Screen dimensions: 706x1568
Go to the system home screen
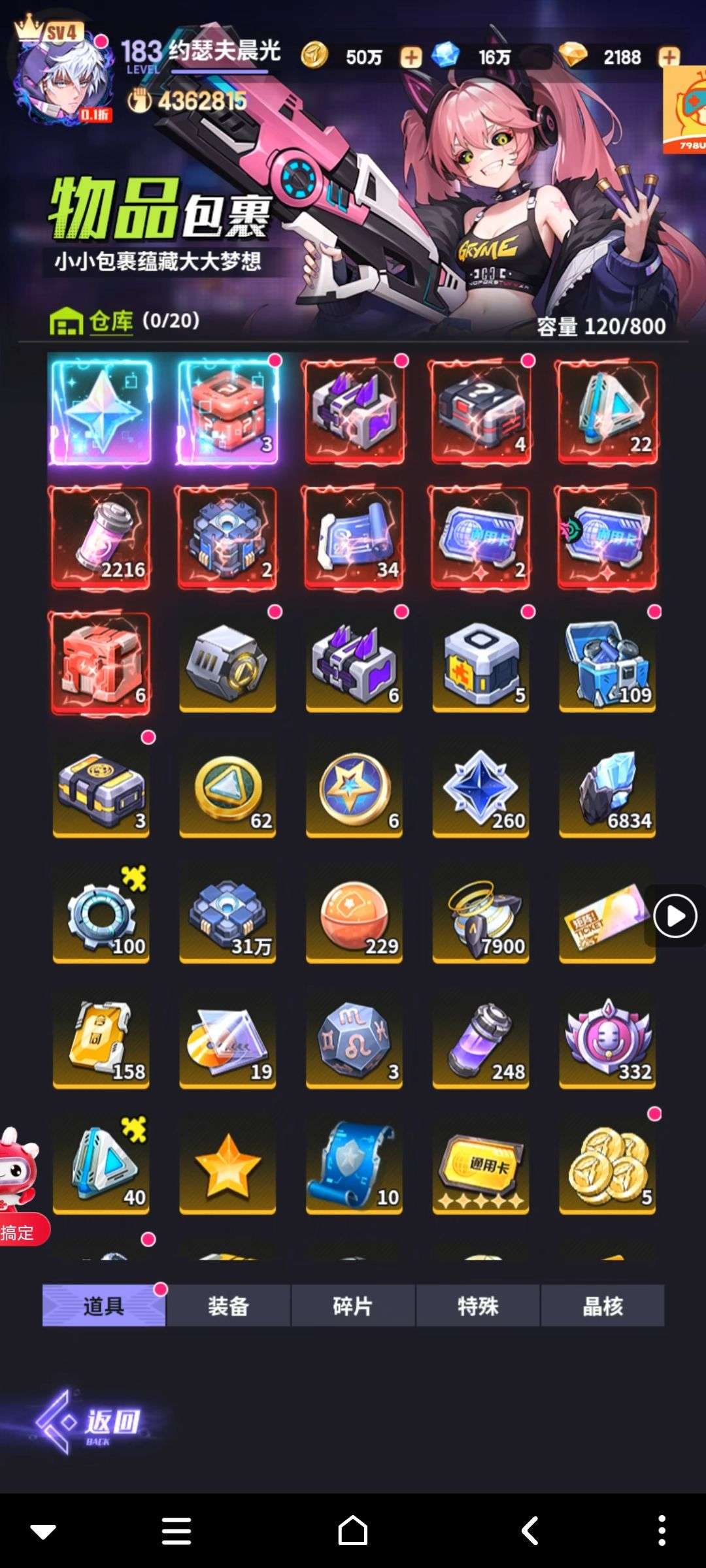[353, 1530]
